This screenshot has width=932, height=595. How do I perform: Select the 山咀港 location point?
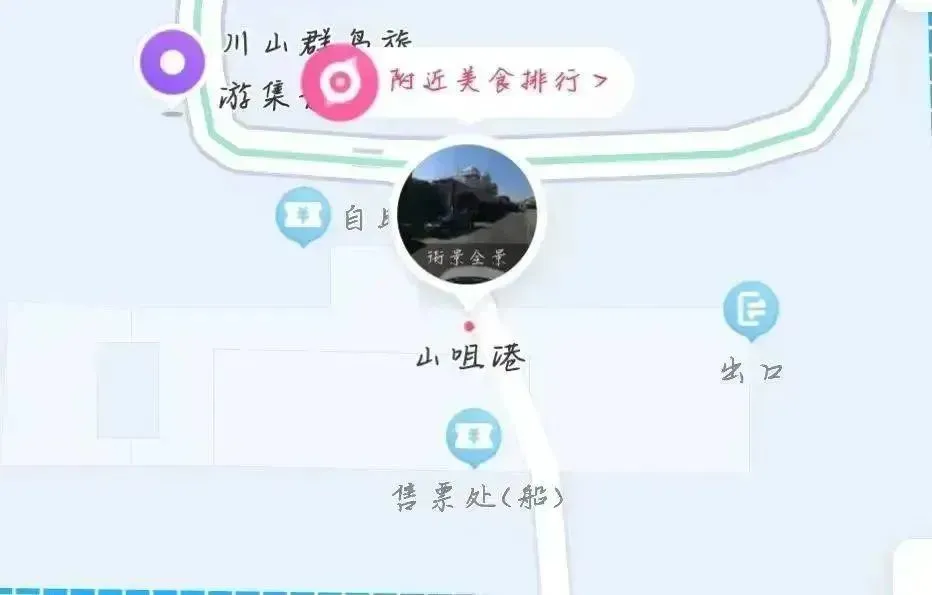[469, 327]
